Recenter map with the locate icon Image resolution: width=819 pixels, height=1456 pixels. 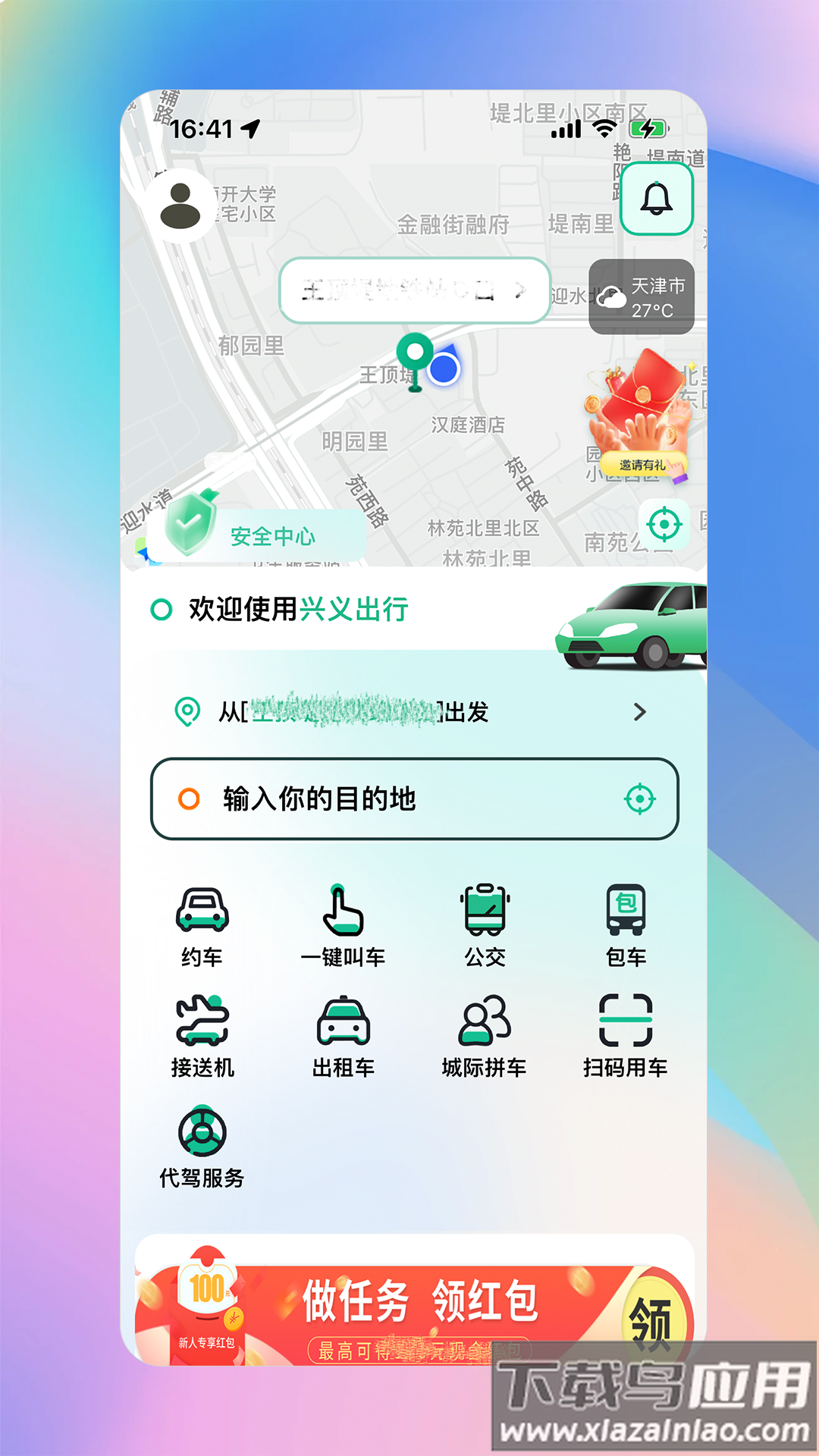(x=664, y=524)
